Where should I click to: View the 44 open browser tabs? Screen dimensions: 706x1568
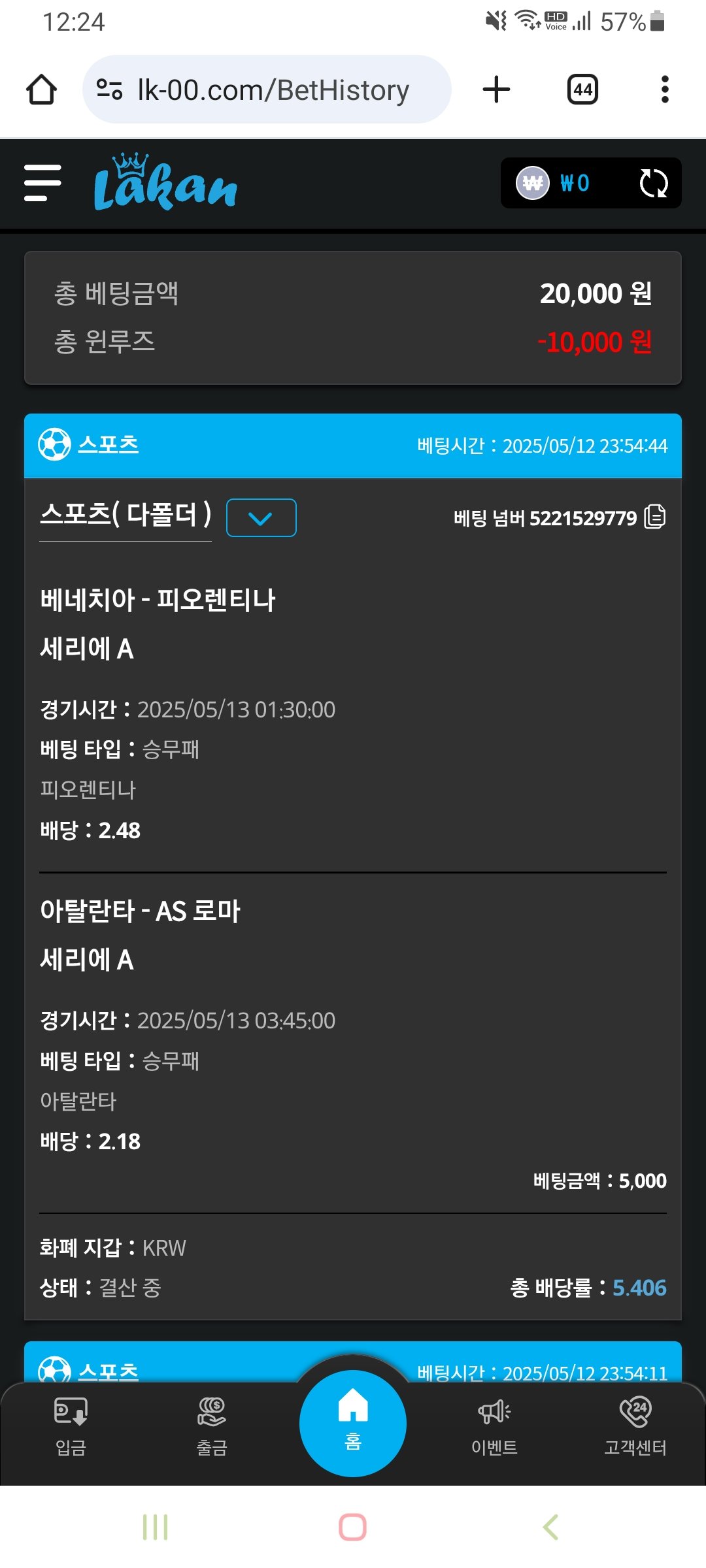click(582, 90)
